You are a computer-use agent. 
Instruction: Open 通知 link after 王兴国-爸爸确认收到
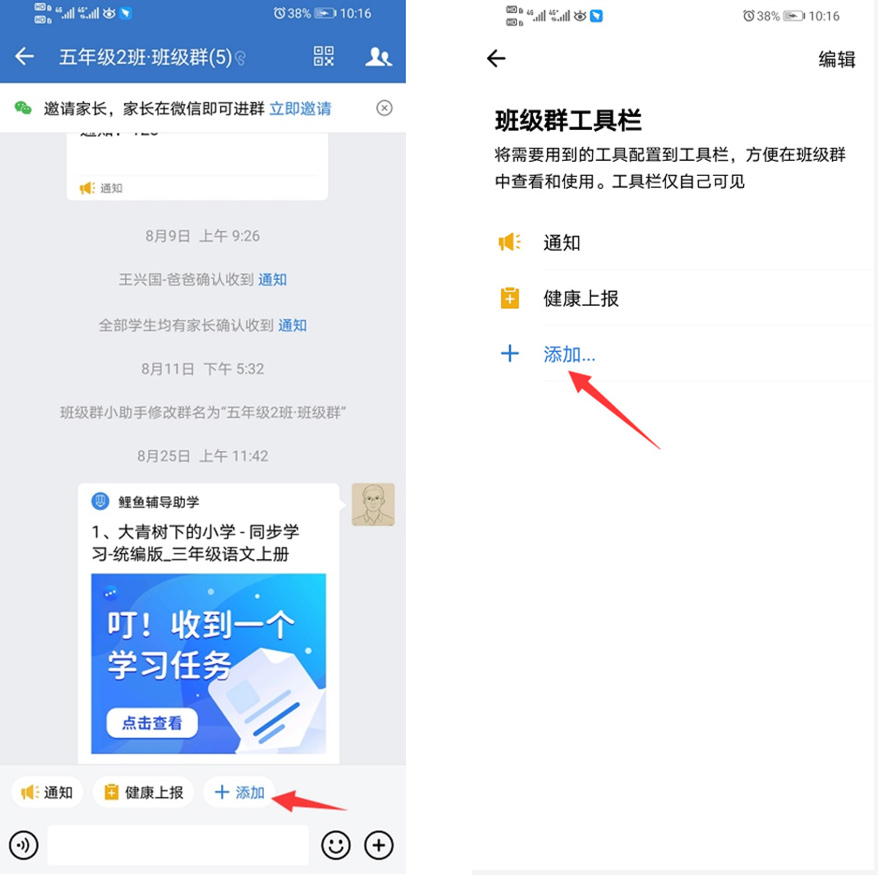point(273,280)
